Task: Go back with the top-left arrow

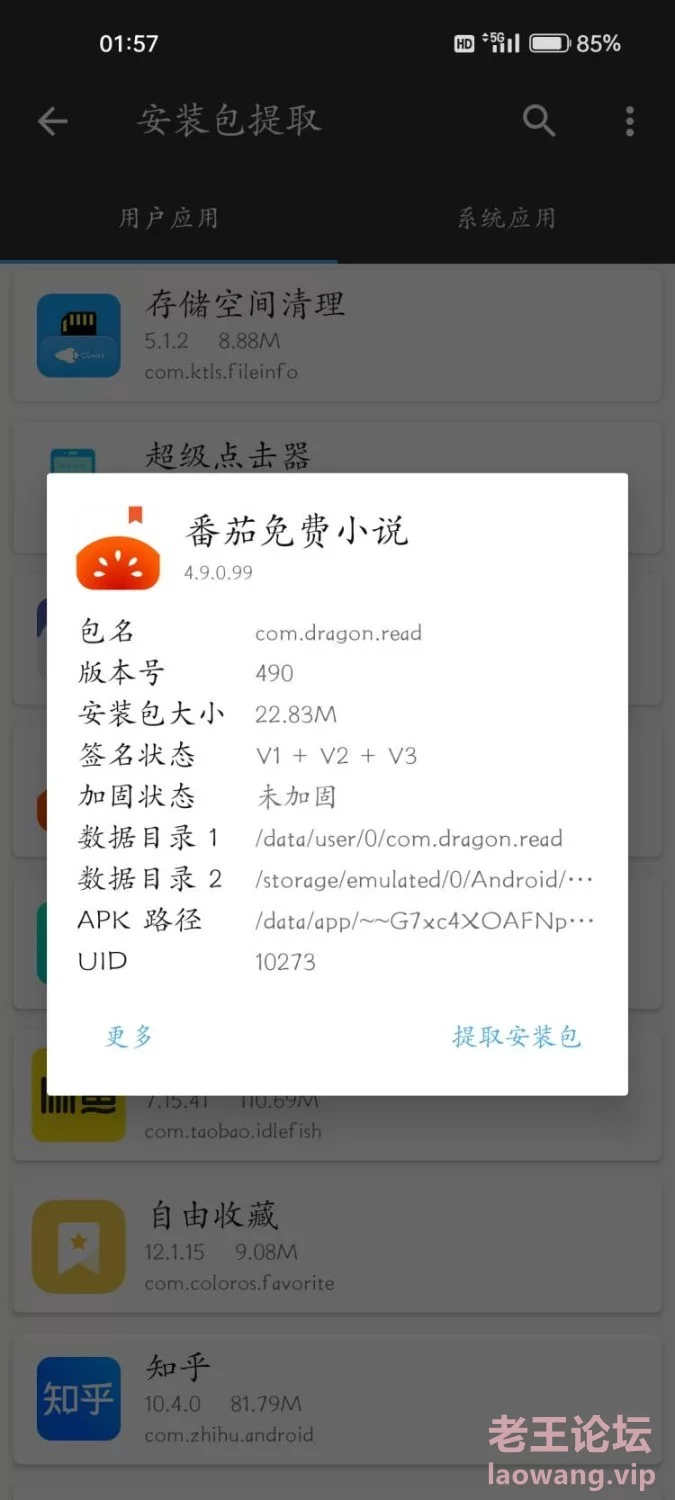Action: (x=53, y=121)
